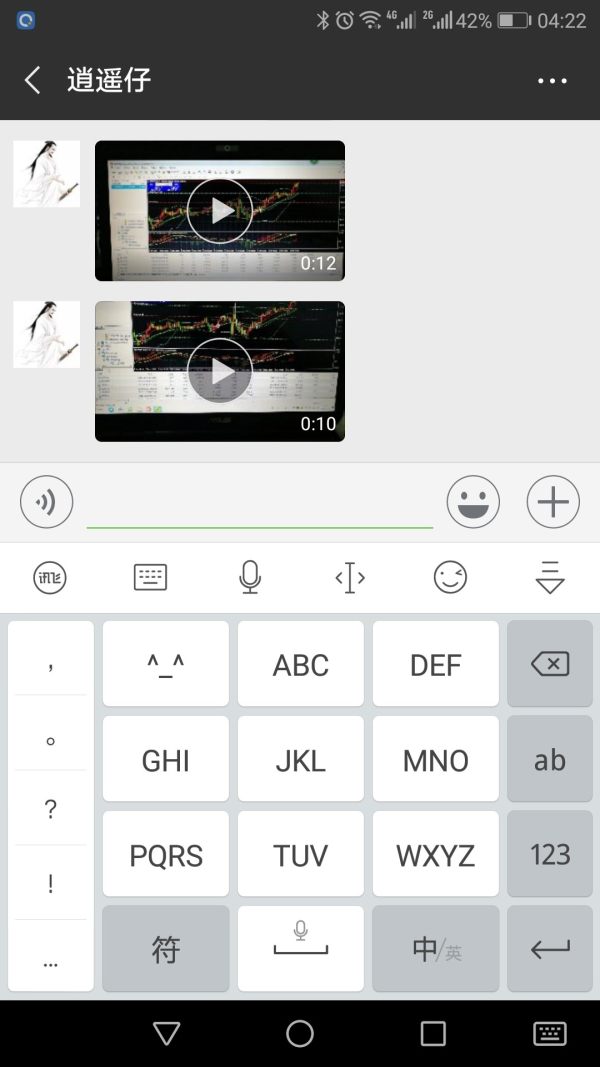Image resolution: width=600 pixels, height=1067 pixels.
Task: Hide the keyboard with the collapse arrow
Action: point(550,578)
